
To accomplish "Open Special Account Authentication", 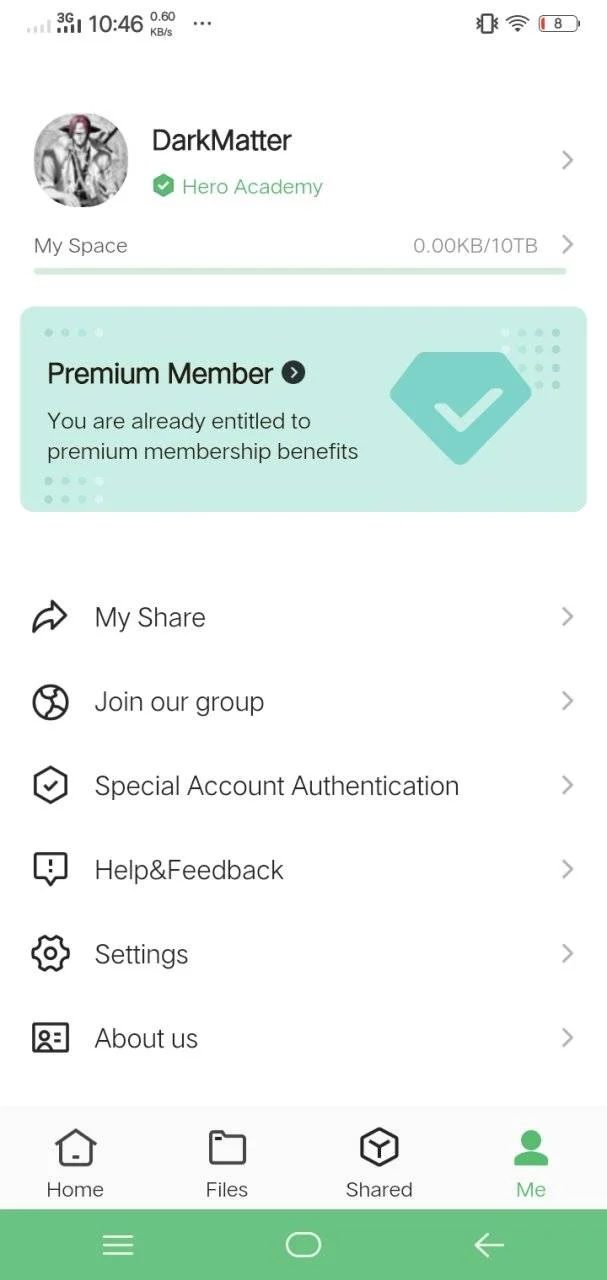I will tap(303, 786).
